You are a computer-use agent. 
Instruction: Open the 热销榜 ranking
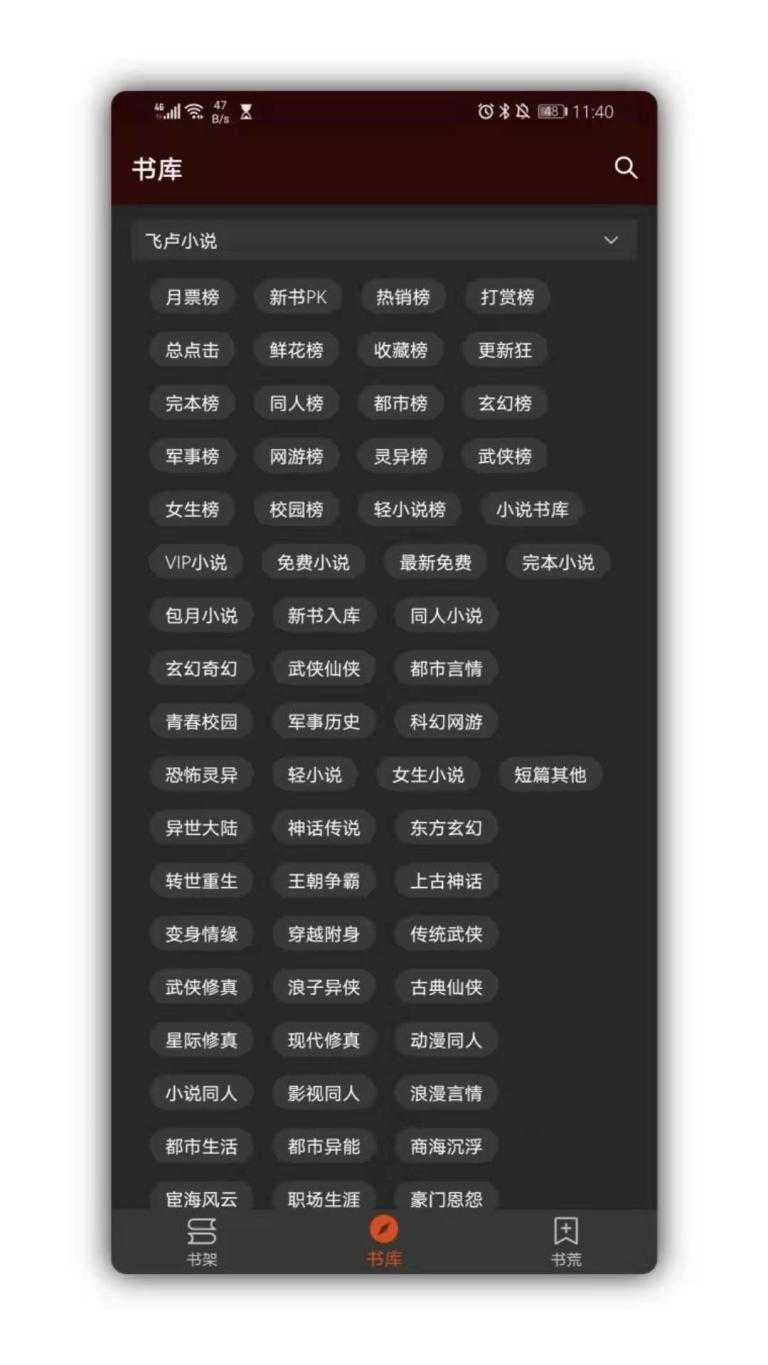402,297
